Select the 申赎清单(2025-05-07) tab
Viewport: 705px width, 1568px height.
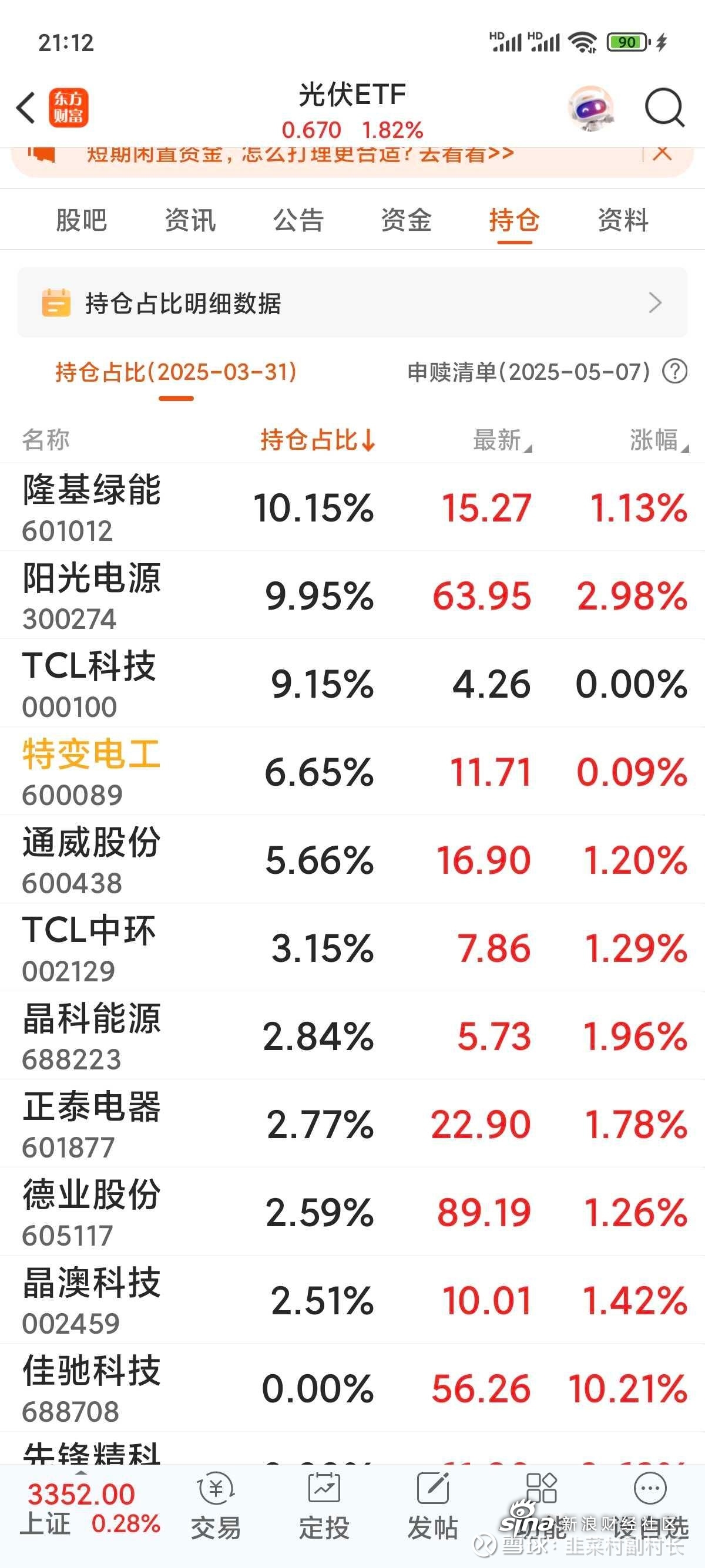(x=529, y=372)
